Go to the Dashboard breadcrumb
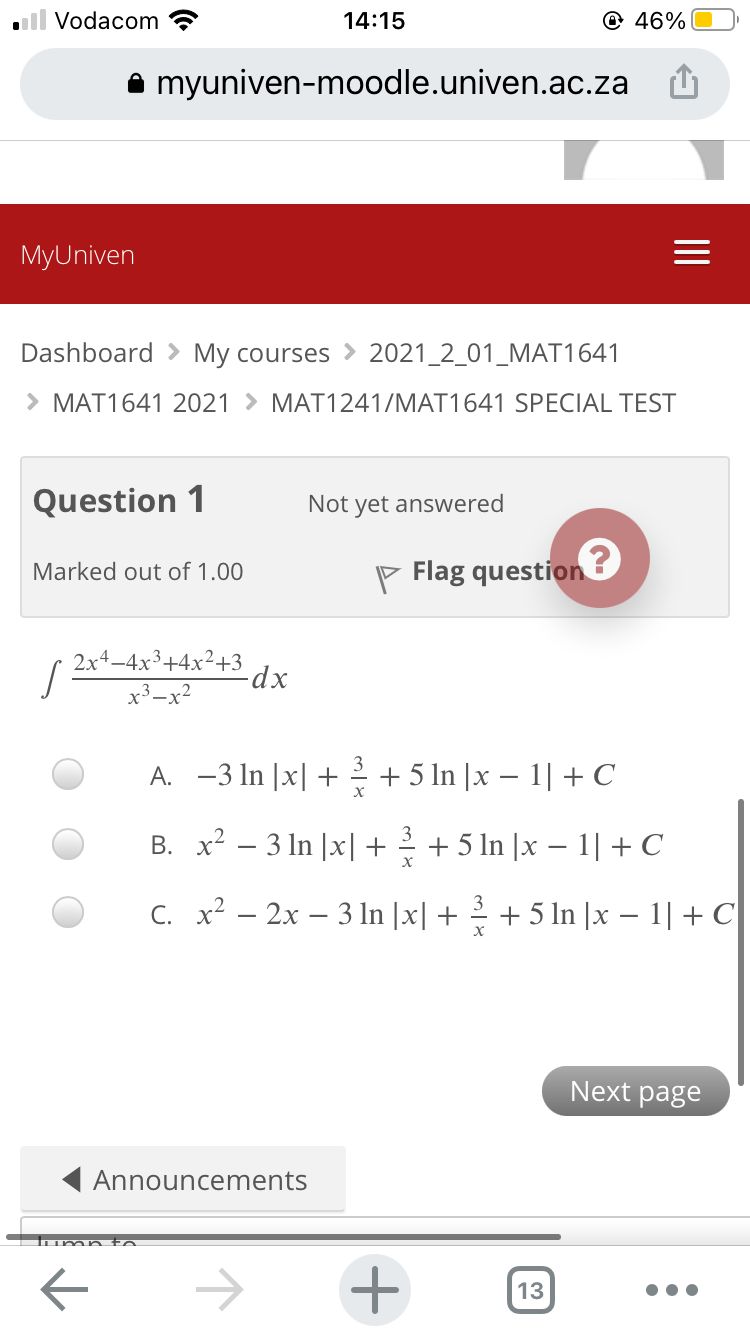Screen dimensions: 750x1334 tap(86, 352)
